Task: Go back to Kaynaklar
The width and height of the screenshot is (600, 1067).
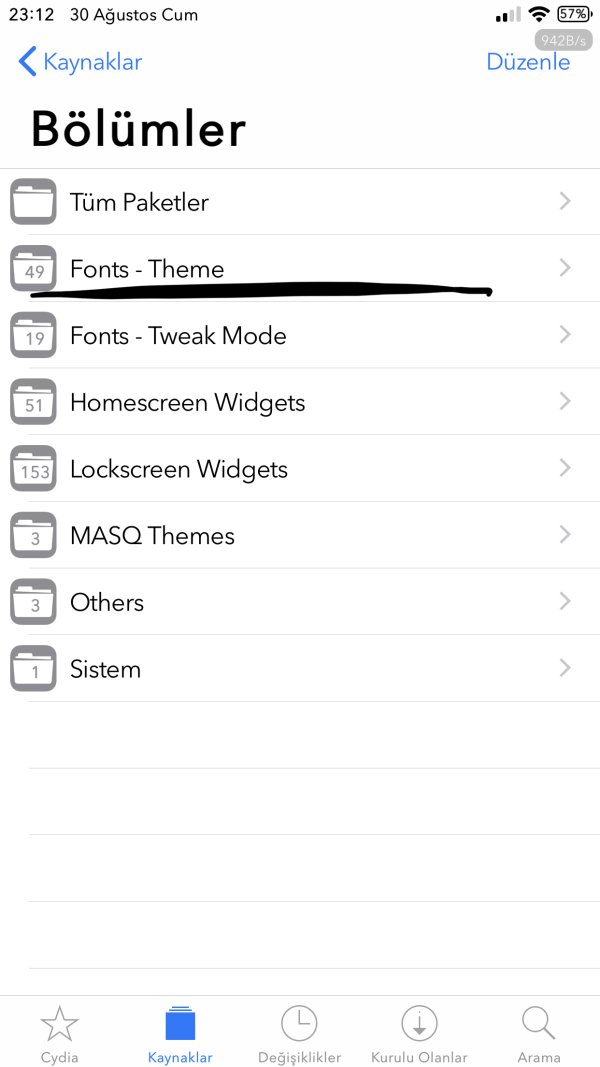Action: pos(81,62)
